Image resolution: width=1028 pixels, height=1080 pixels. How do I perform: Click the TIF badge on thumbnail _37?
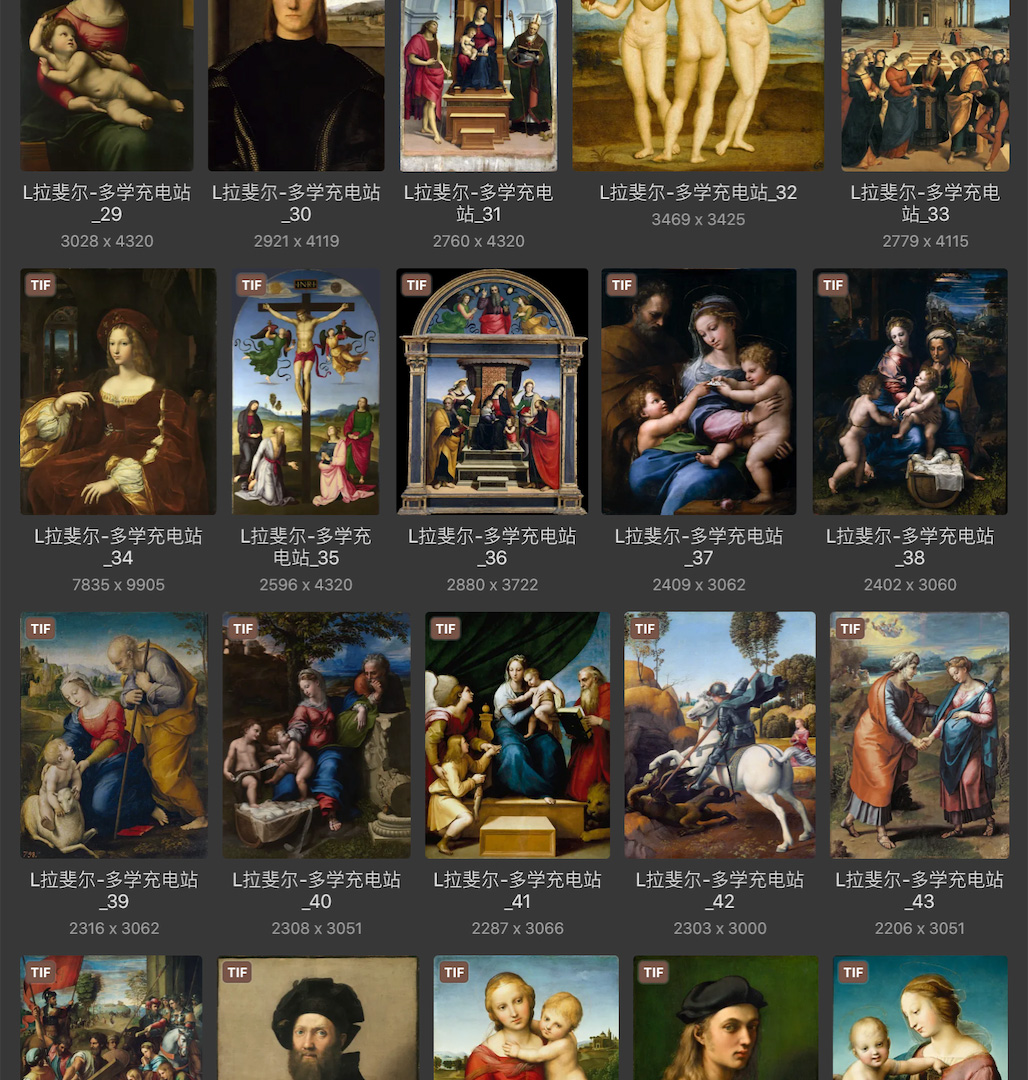pyautogui.click(x=621, y=285)
